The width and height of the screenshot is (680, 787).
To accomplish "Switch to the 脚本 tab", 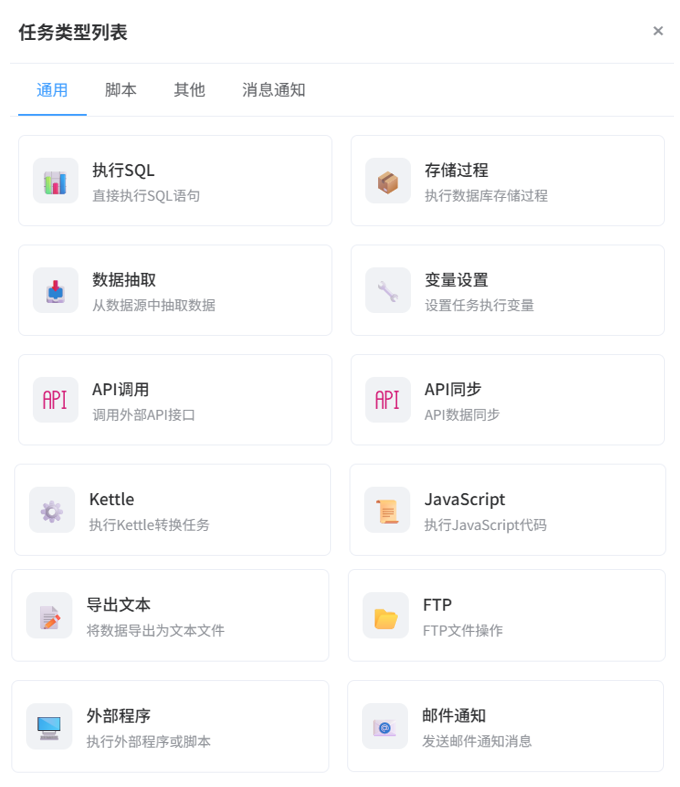I will point(121,90).
